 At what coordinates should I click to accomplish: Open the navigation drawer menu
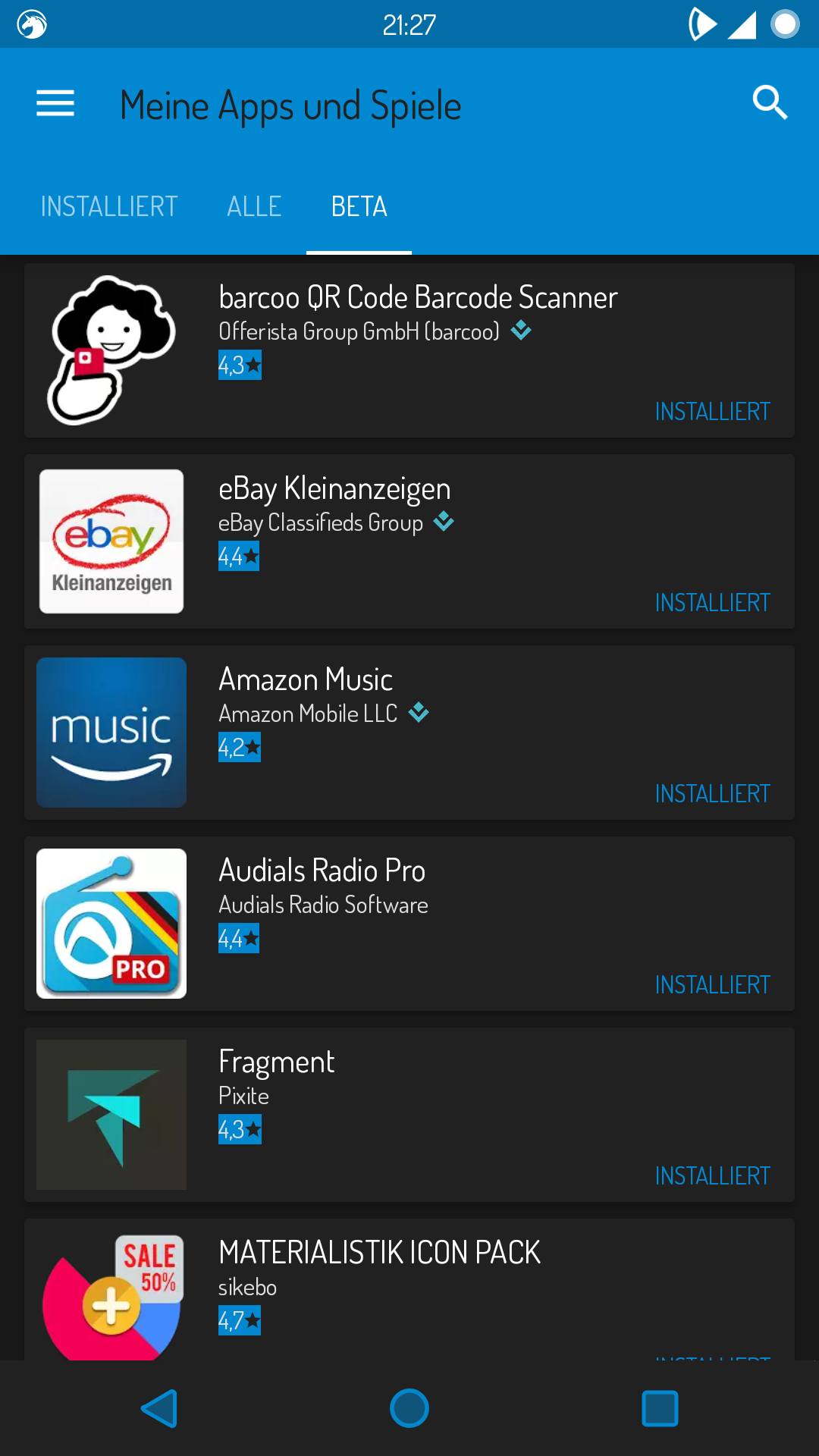55,104
